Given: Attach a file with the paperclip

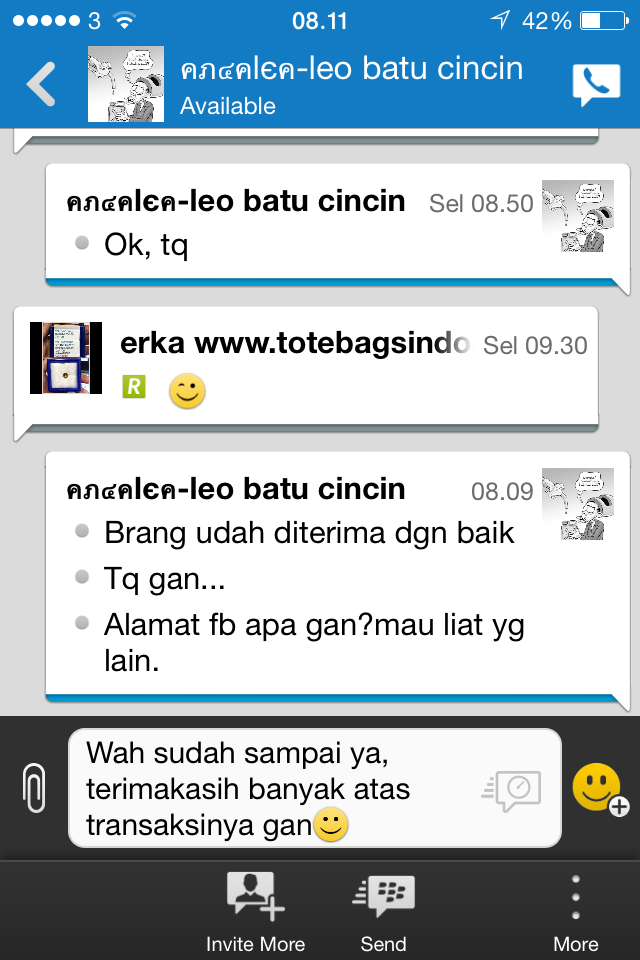Looking at the screenshot, I should (x=34, y=788).
